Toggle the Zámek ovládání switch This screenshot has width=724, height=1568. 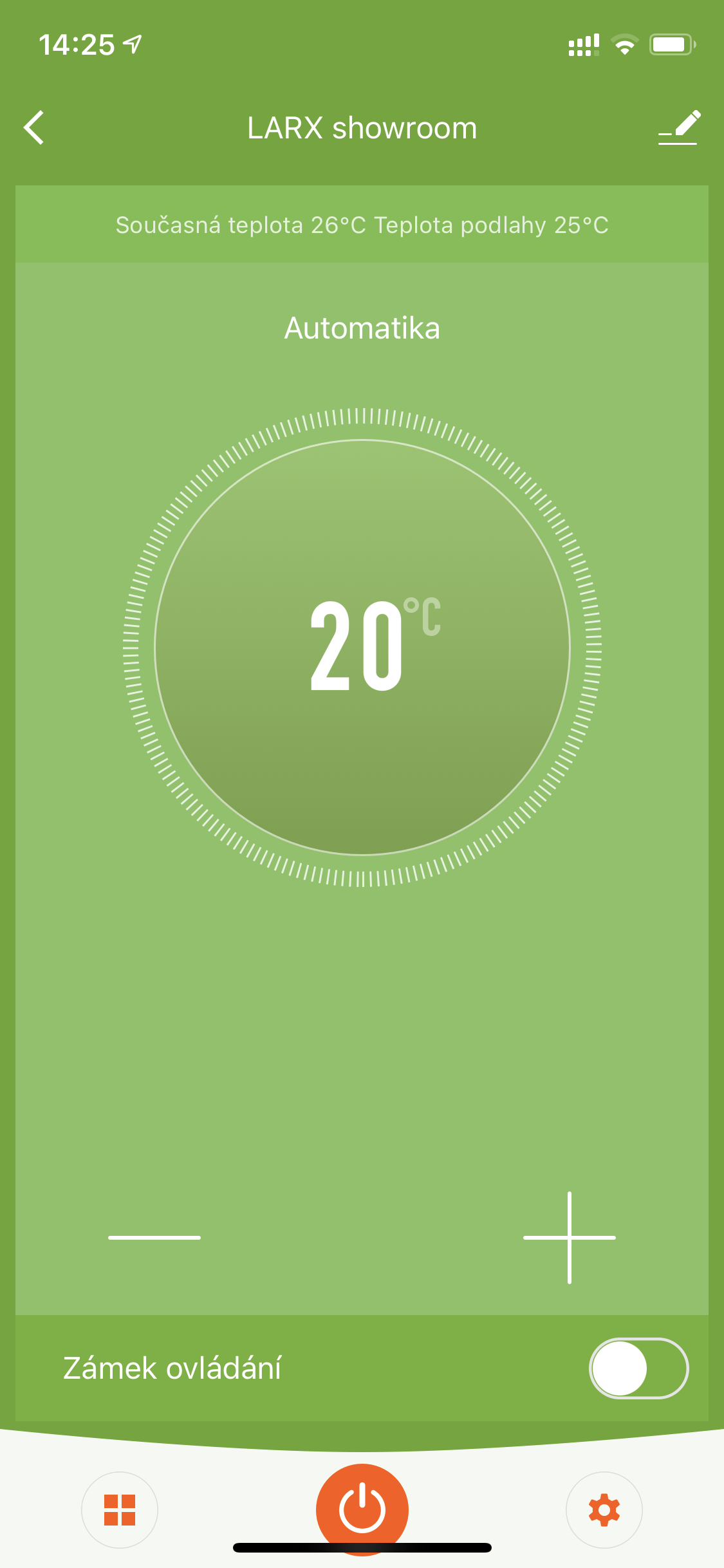(638, 1368)
